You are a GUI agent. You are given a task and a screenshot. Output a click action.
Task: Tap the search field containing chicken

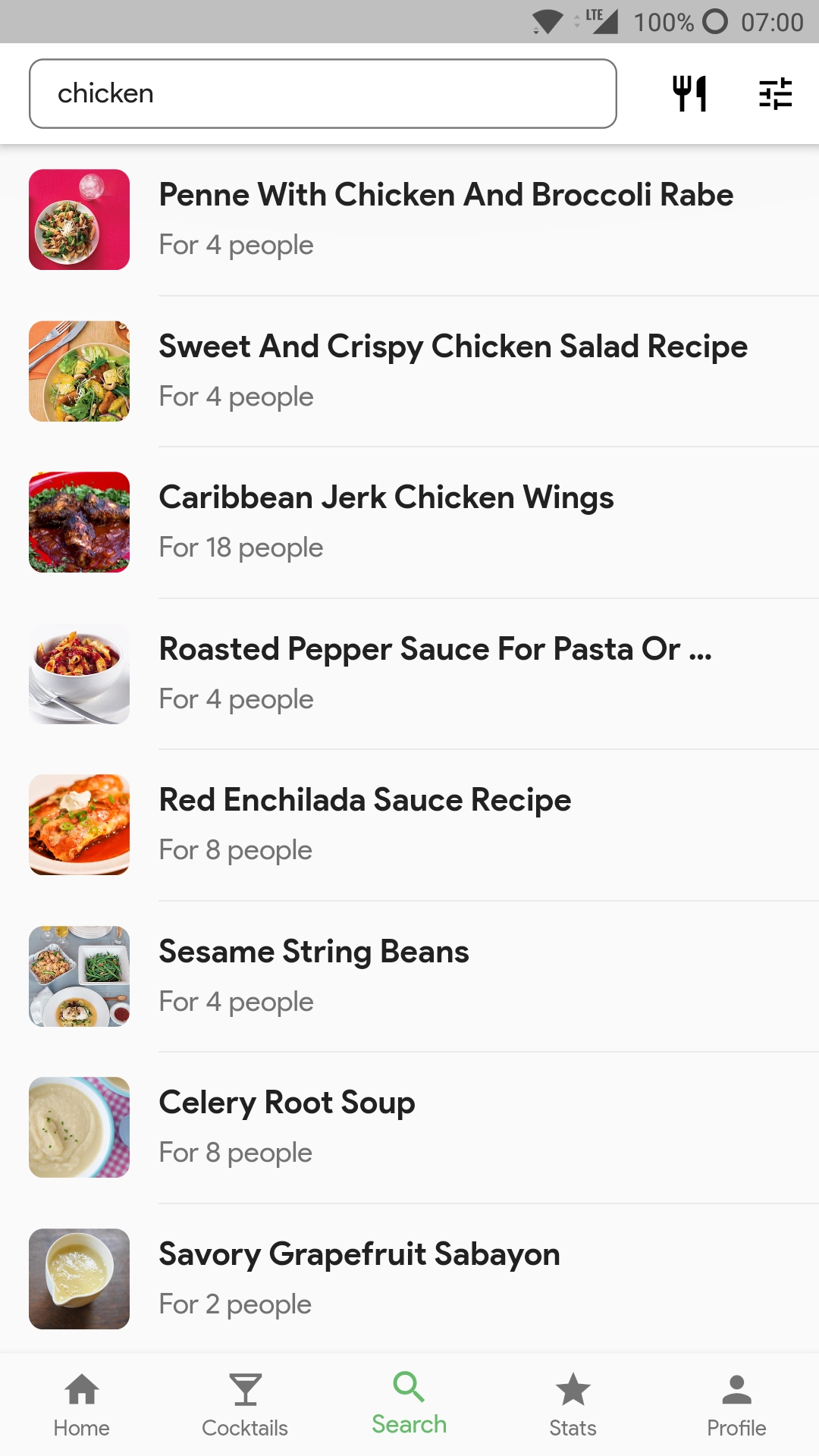tap(322, 93)
